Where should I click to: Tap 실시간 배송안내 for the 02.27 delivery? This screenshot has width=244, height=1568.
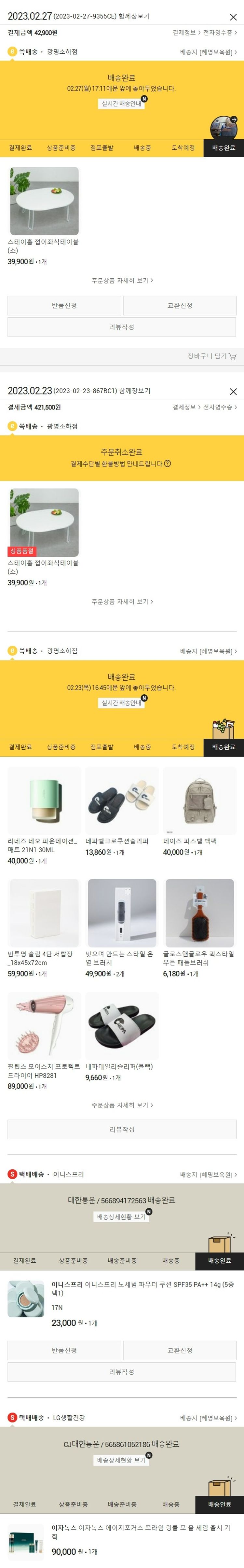click(x=122, y=104)
